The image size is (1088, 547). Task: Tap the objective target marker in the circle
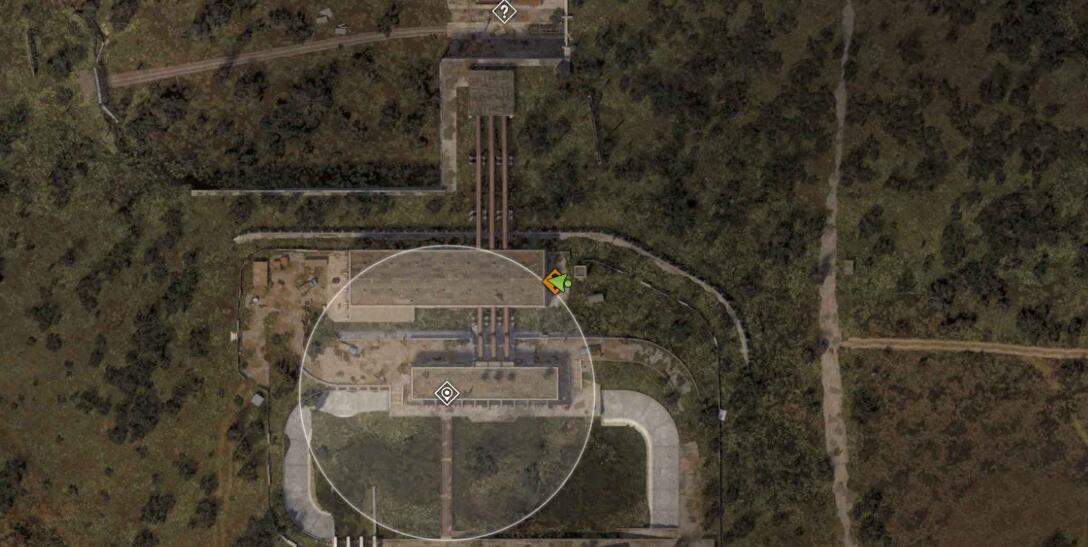(x=447, y=394)
